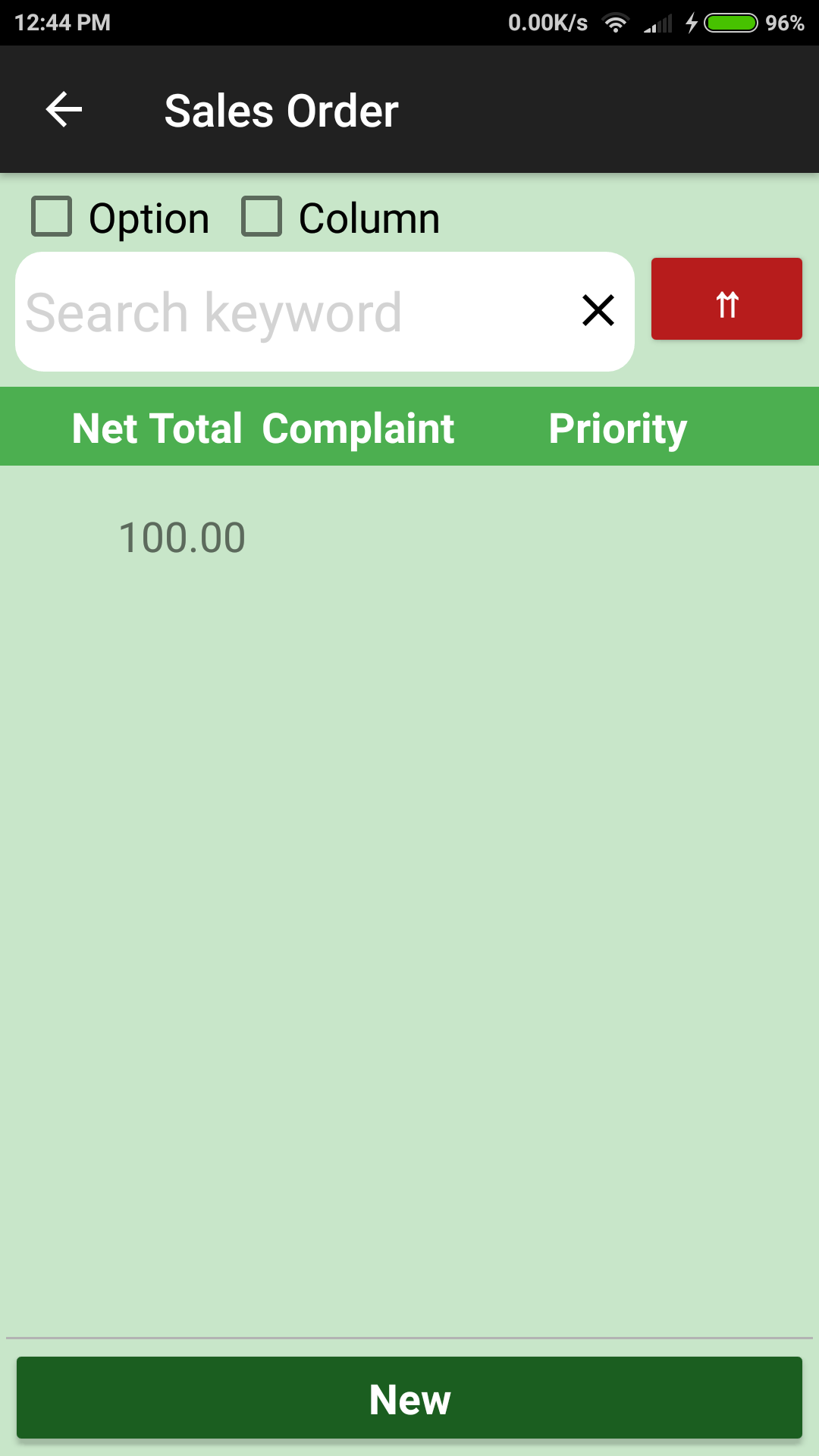Tap the red up-arrows button
The height and width of the screenshot is (1456, 819).
click(x=726, y=299)
